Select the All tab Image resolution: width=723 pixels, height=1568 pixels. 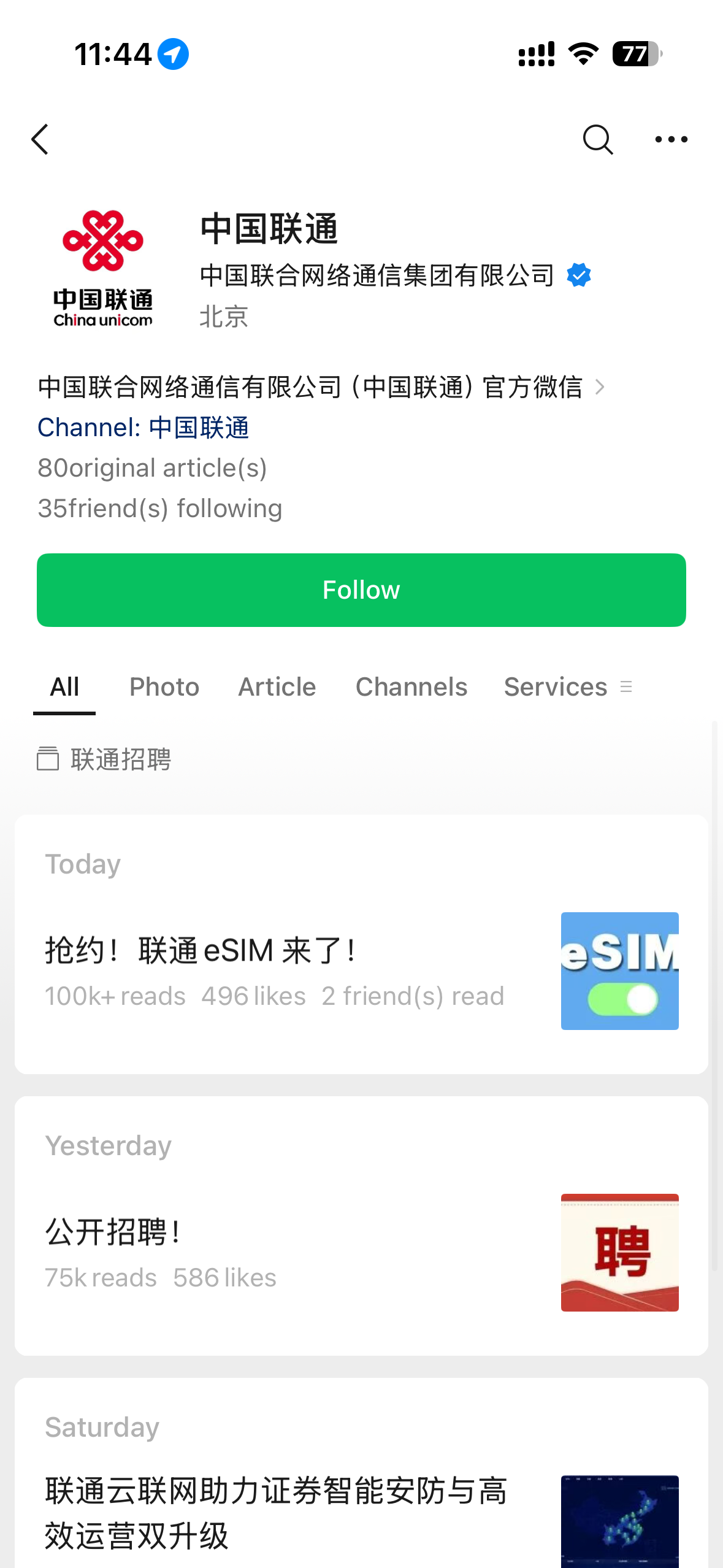click(x=64, y=687)
